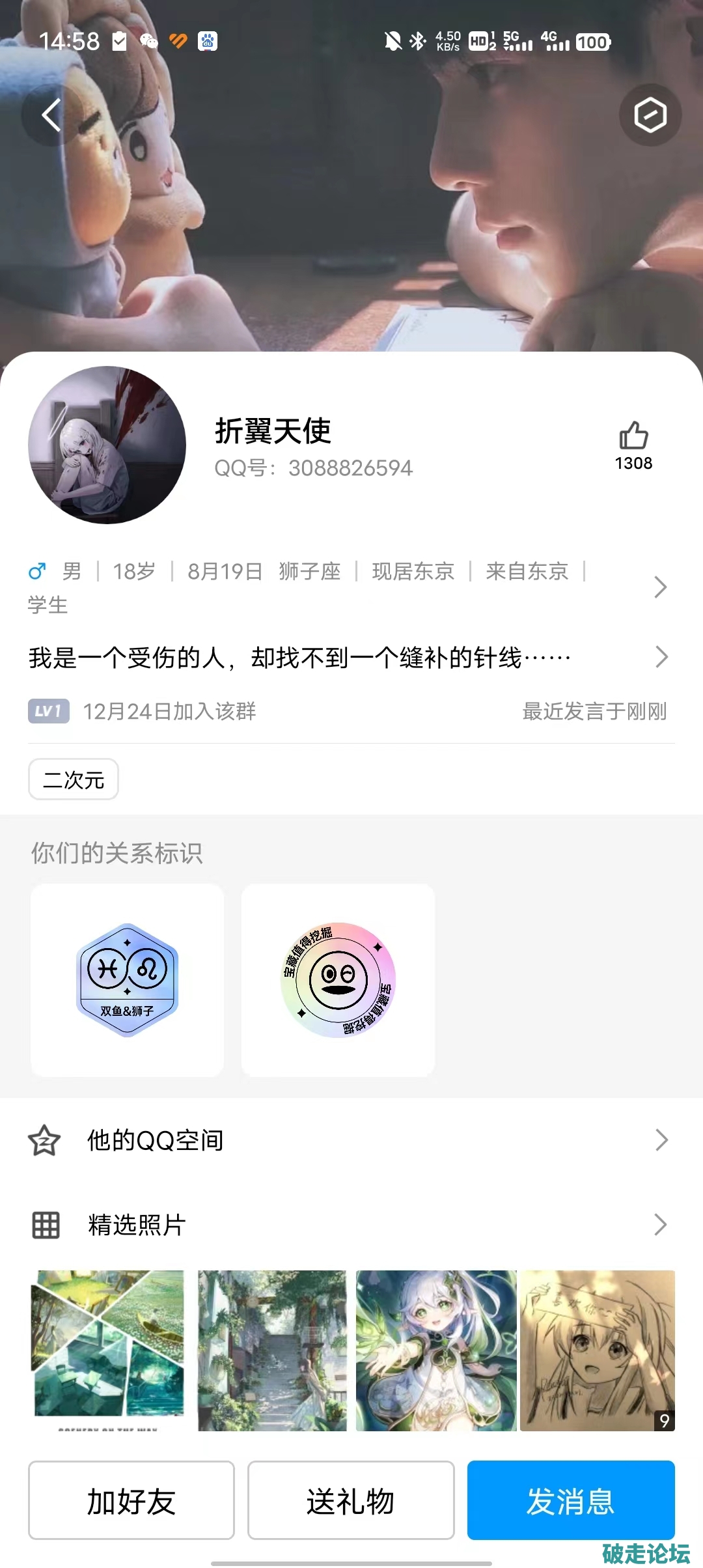Open the 精选照片 section
703x1568 pixels.
click(x=351, y=1225)
